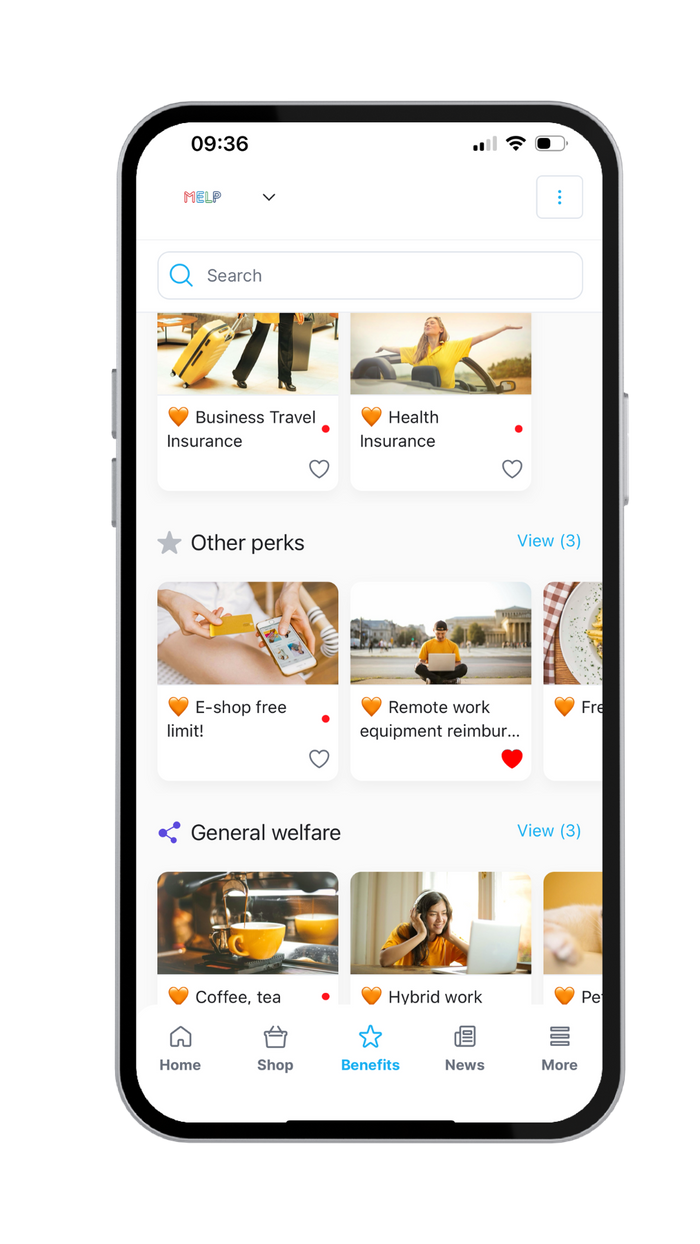Like the E-shop free limit perk
Image resolution: width=700 pixels, height=1244 pixels.
(x=319, y=758)
